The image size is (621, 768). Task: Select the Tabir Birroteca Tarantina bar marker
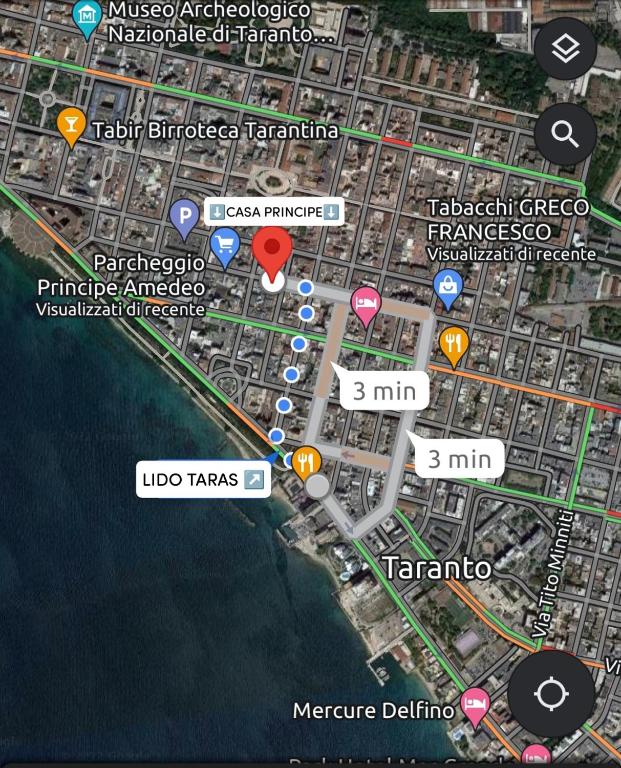tap(71, 126)
